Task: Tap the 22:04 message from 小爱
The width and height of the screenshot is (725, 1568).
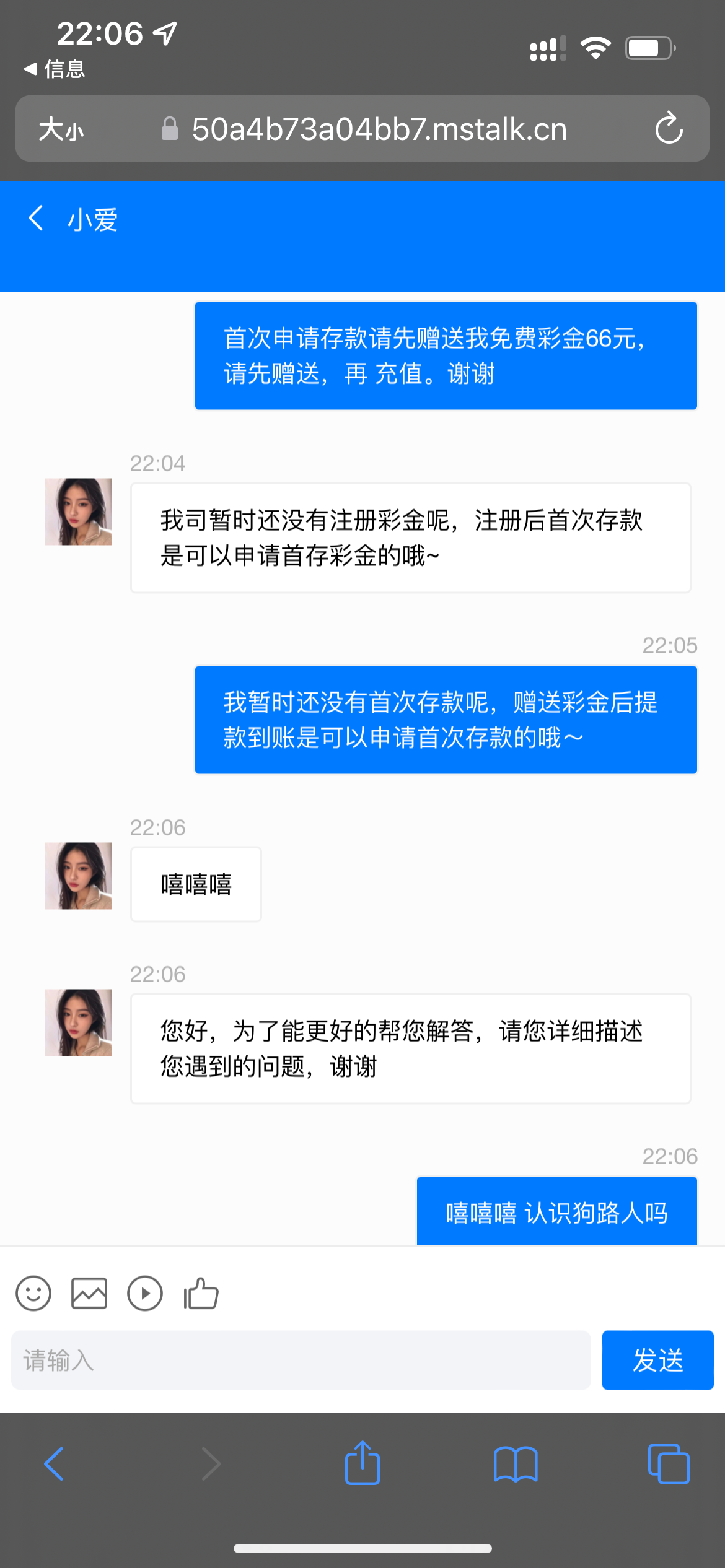Action: 409,538
